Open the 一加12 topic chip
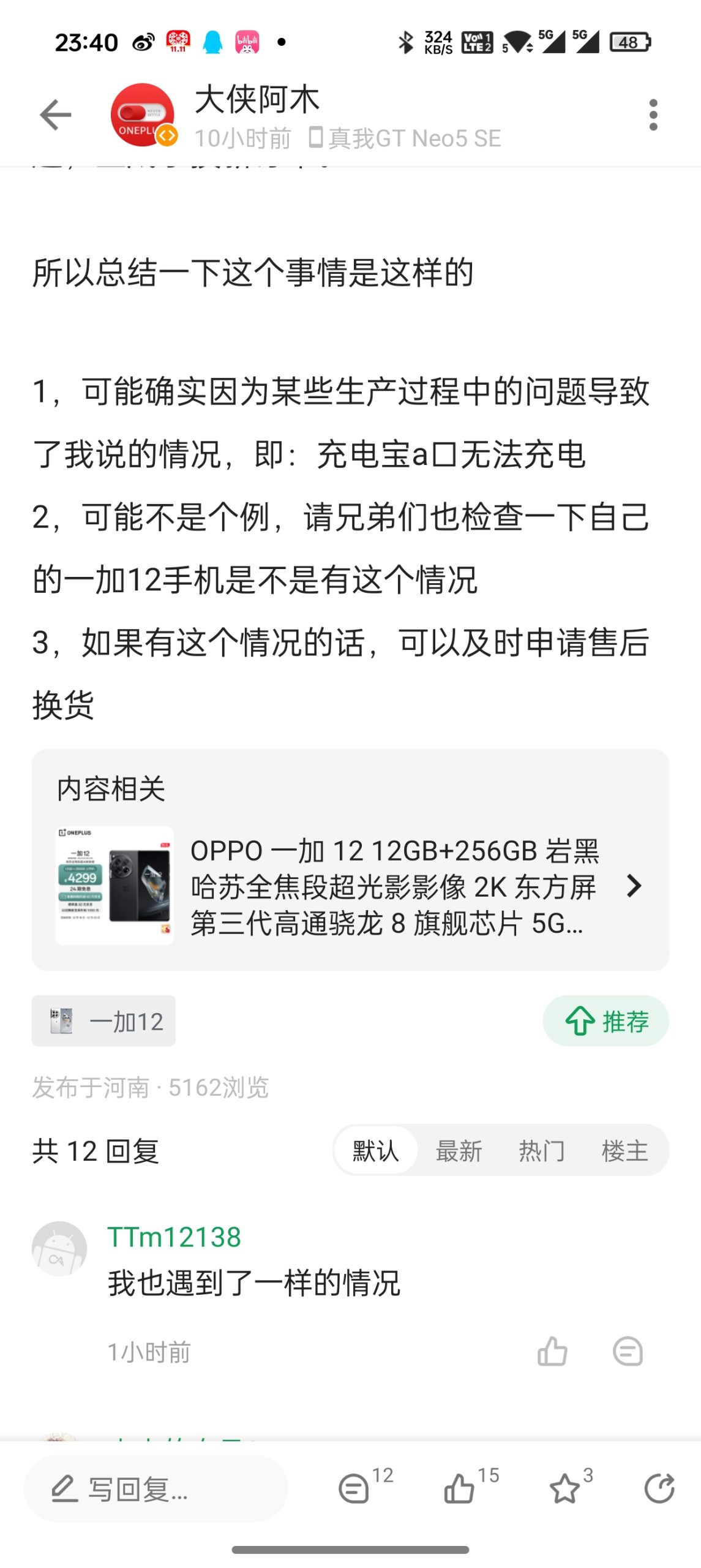 [104, 1021]
